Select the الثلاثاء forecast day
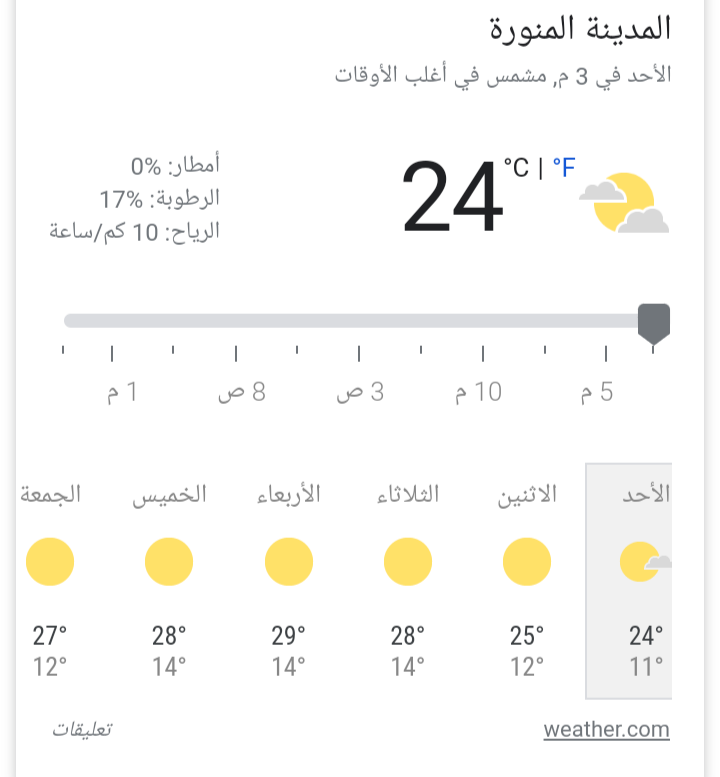720x777 pixels. click(x=407, y=580)
